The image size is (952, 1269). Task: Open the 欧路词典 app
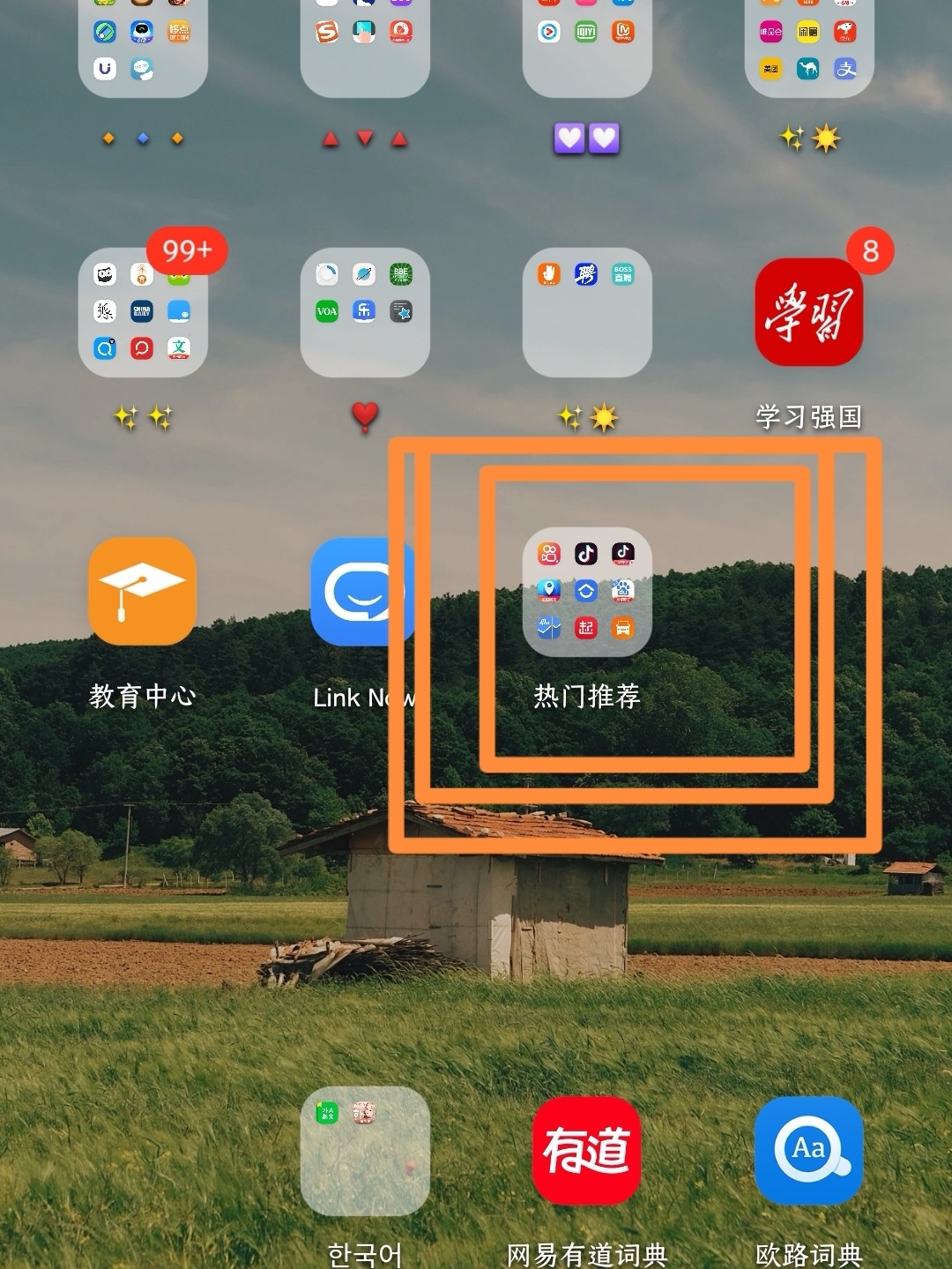808,1151
